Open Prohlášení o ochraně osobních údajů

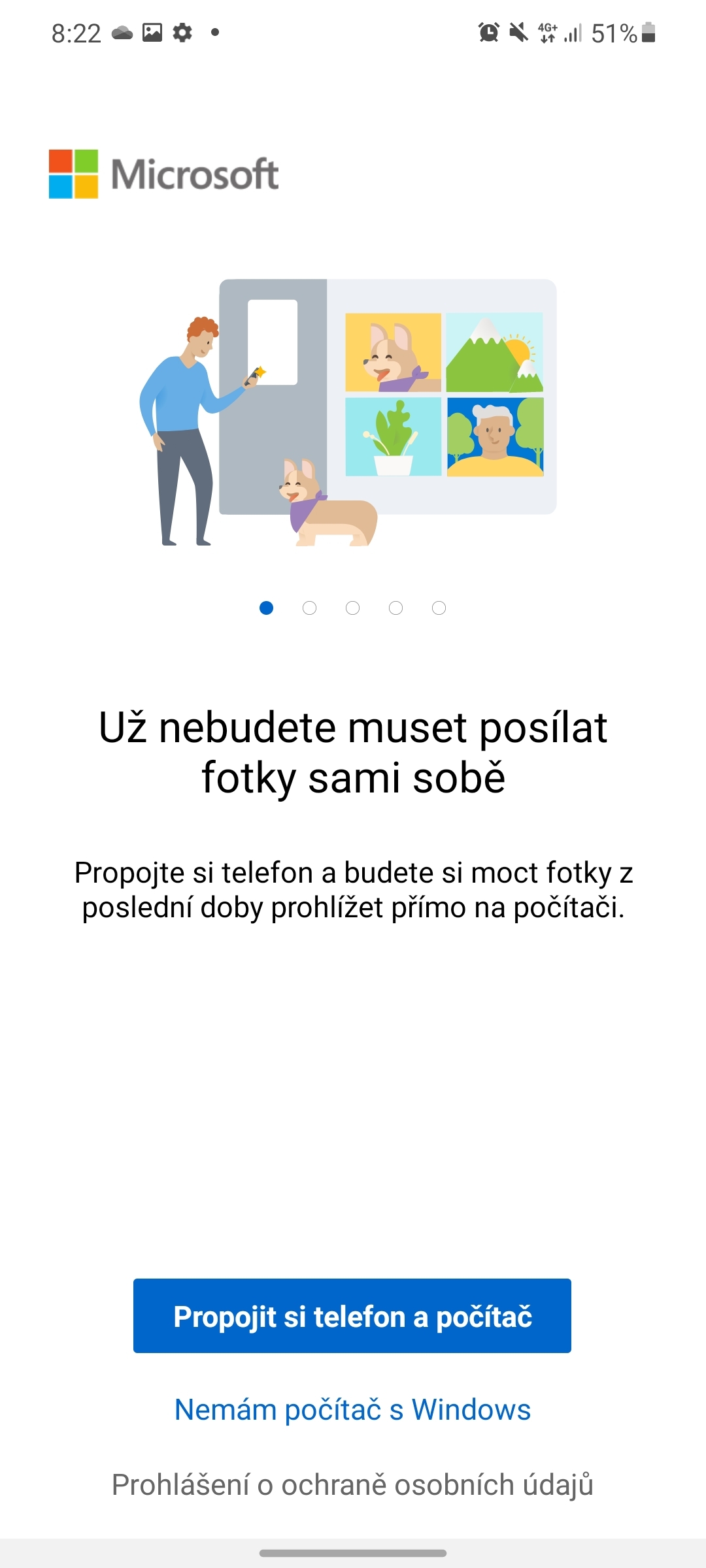[x=352, y=1484]
